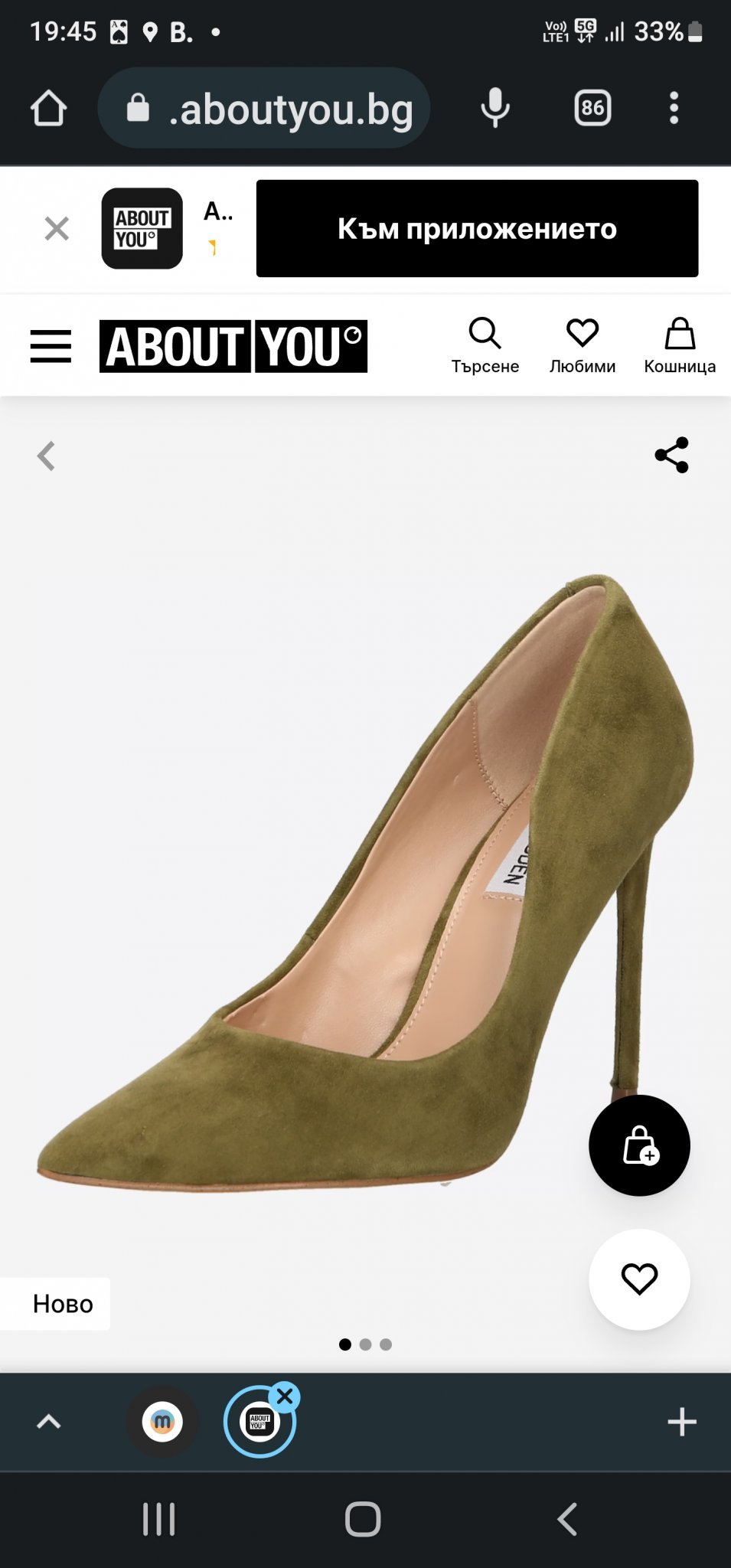Close the ABOUT YOU tab in the tab strip
The image size is (731, 1568).
285,1396
